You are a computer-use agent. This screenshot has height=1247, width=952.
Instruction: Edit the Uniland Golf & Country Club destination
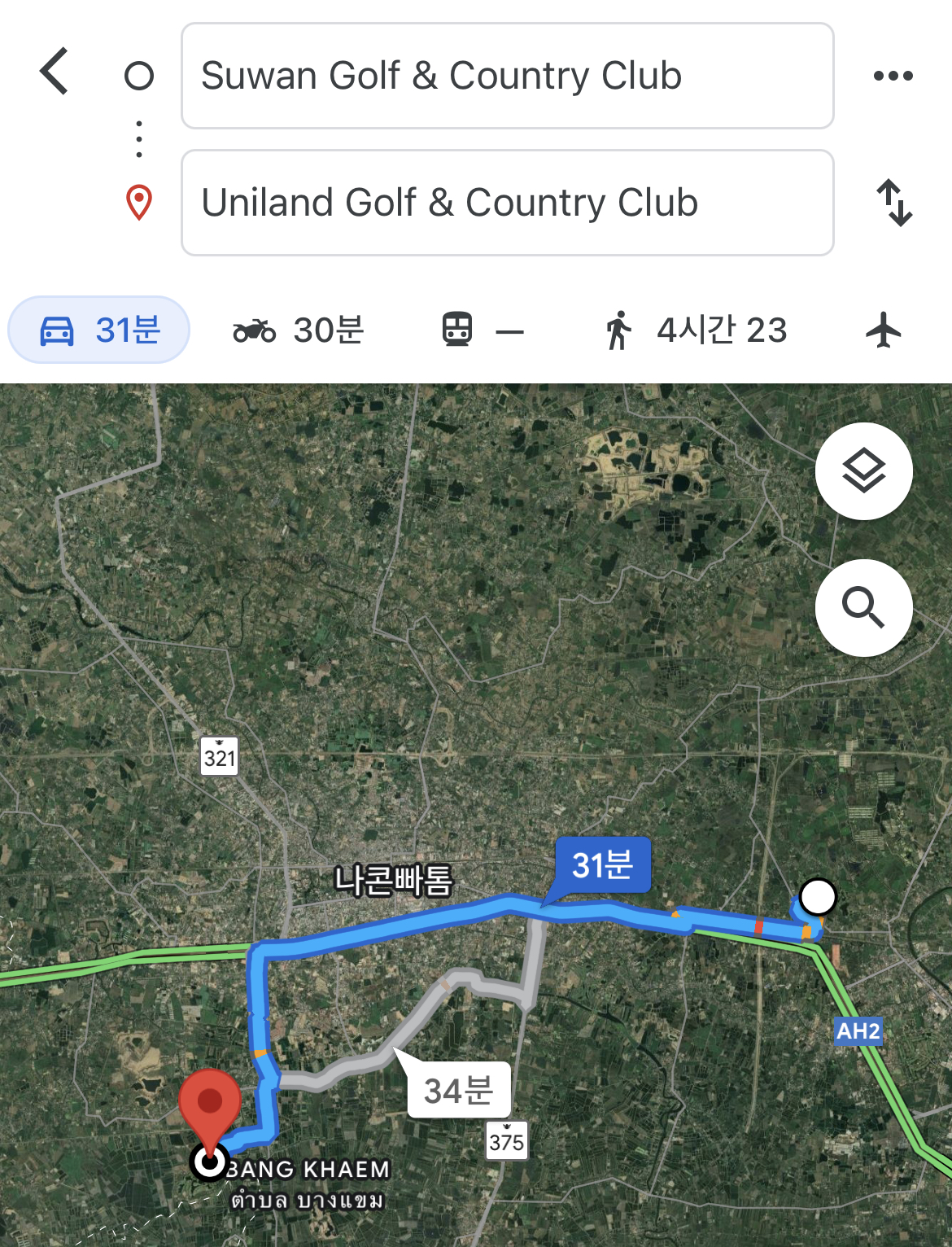click(507, 203)
